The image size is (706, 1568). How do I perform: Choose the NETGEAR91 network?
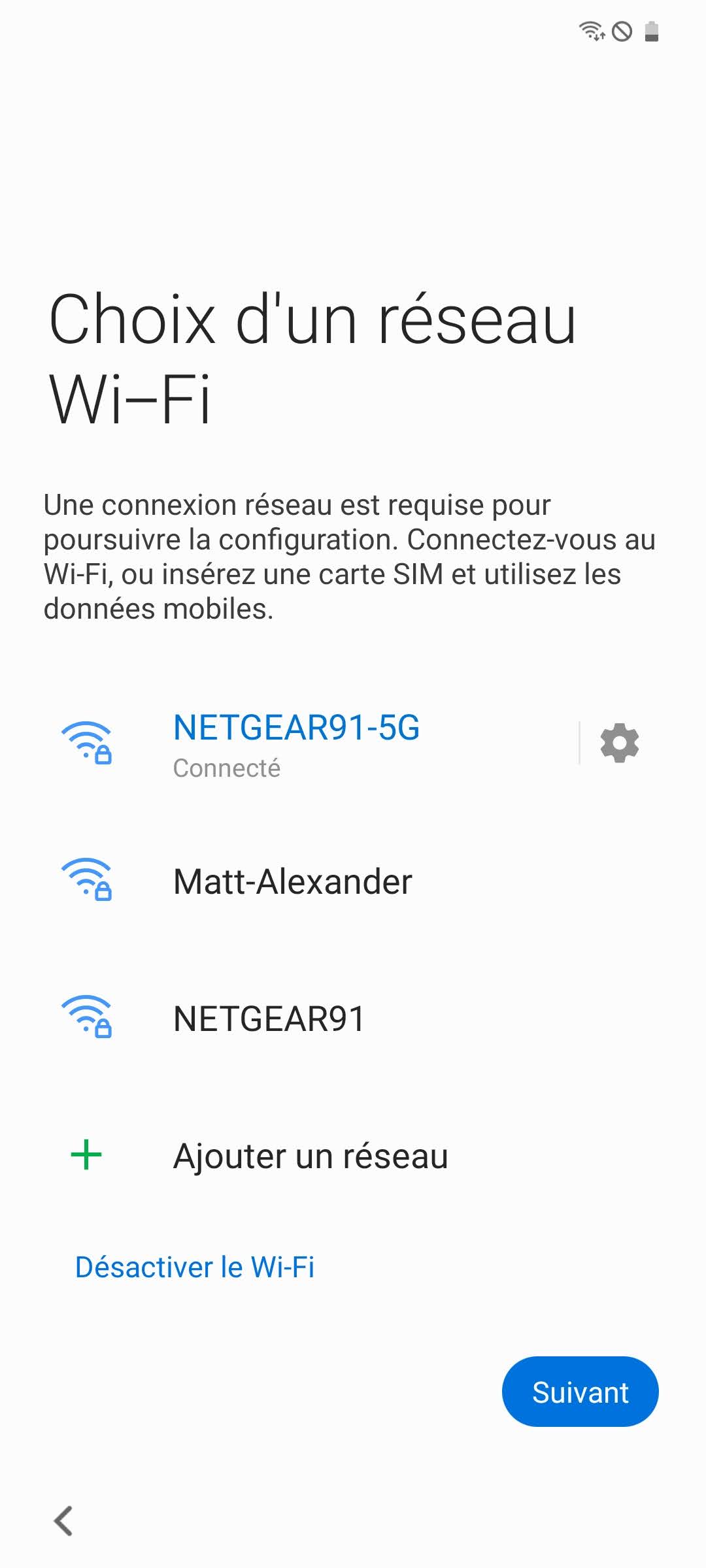(x=269, y=1019)
